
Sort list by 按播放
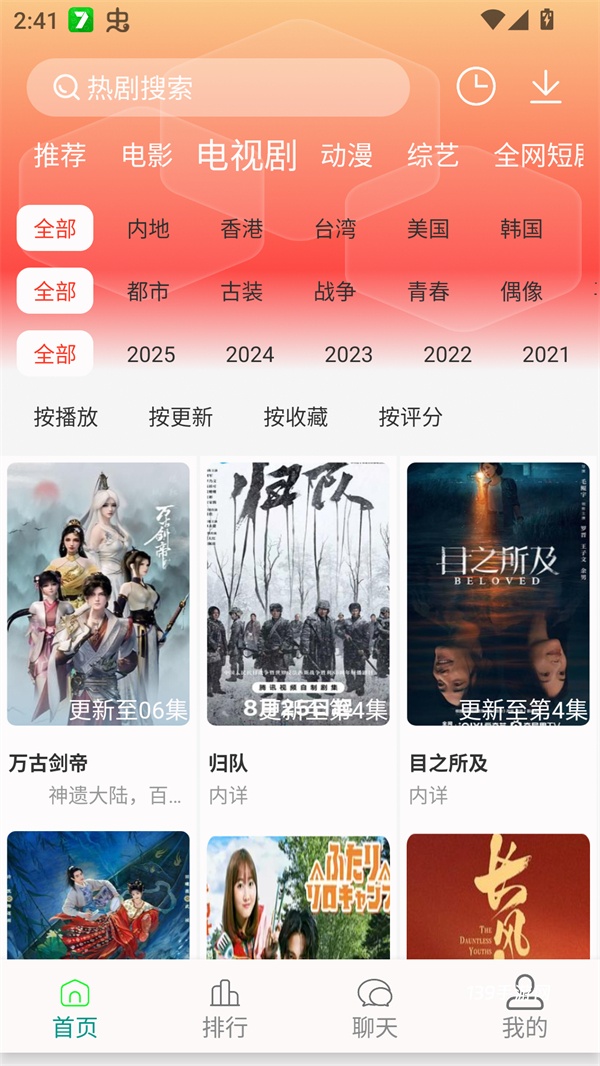click(x=66, y=417)
